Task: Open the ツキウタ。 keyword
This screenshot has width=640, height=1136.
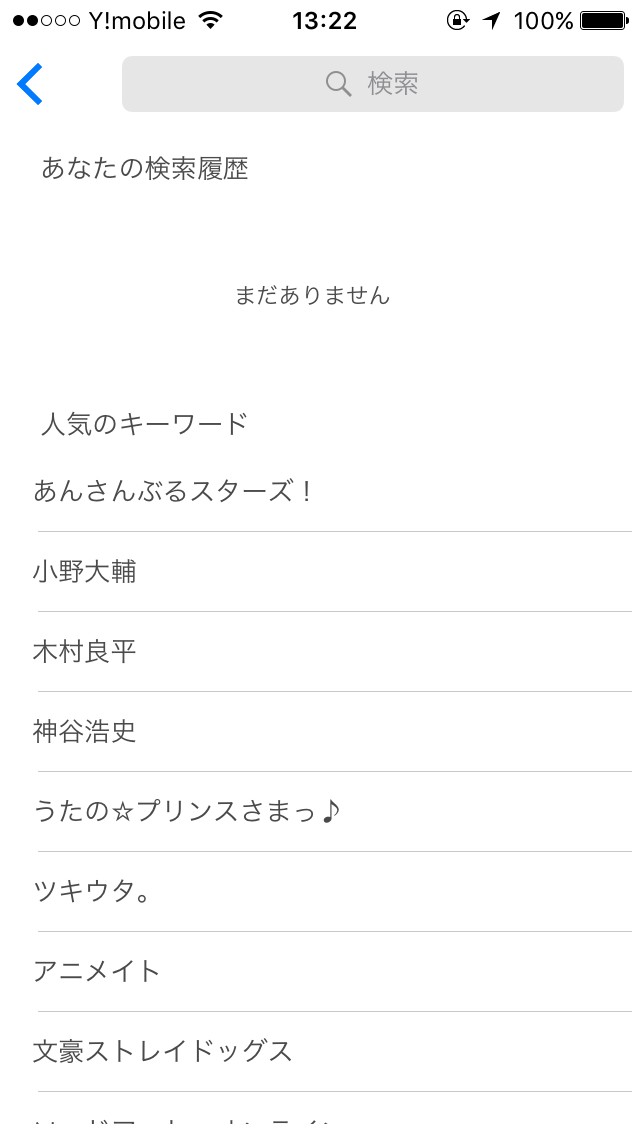Action: tap(320, 891)
